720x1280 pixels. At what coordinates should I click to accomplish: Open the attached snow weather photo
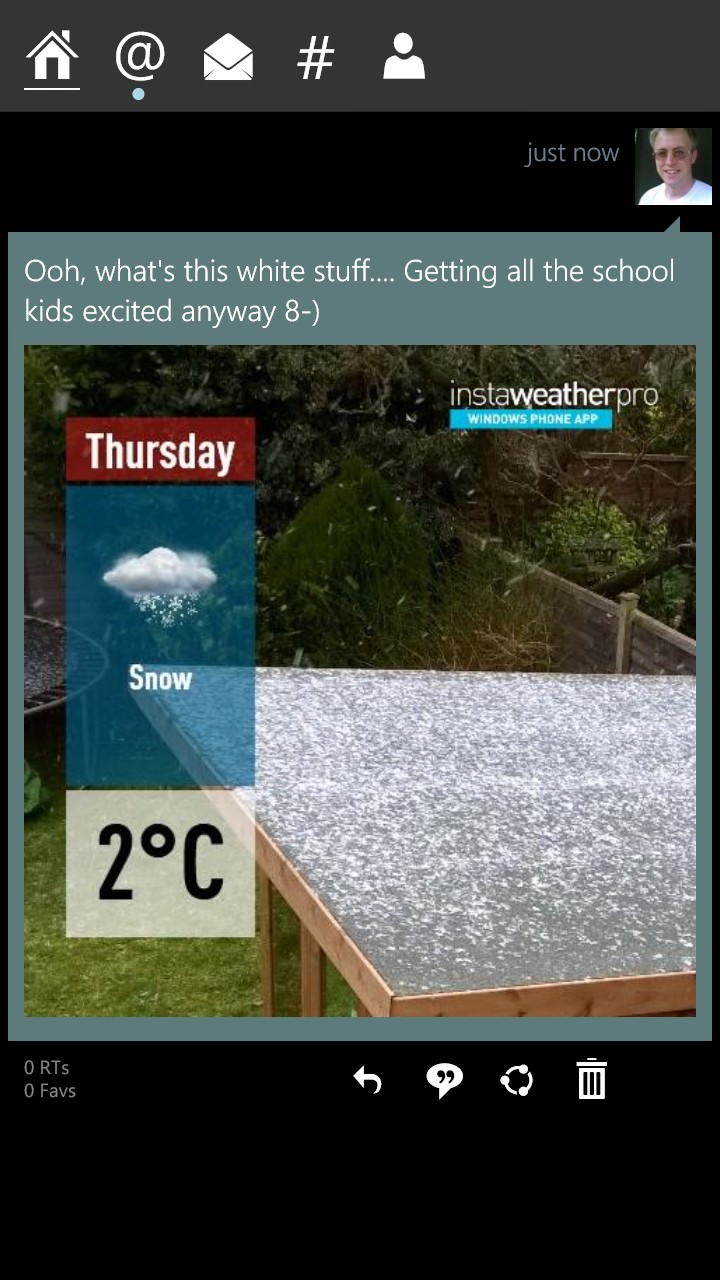(x=360, y=681)
